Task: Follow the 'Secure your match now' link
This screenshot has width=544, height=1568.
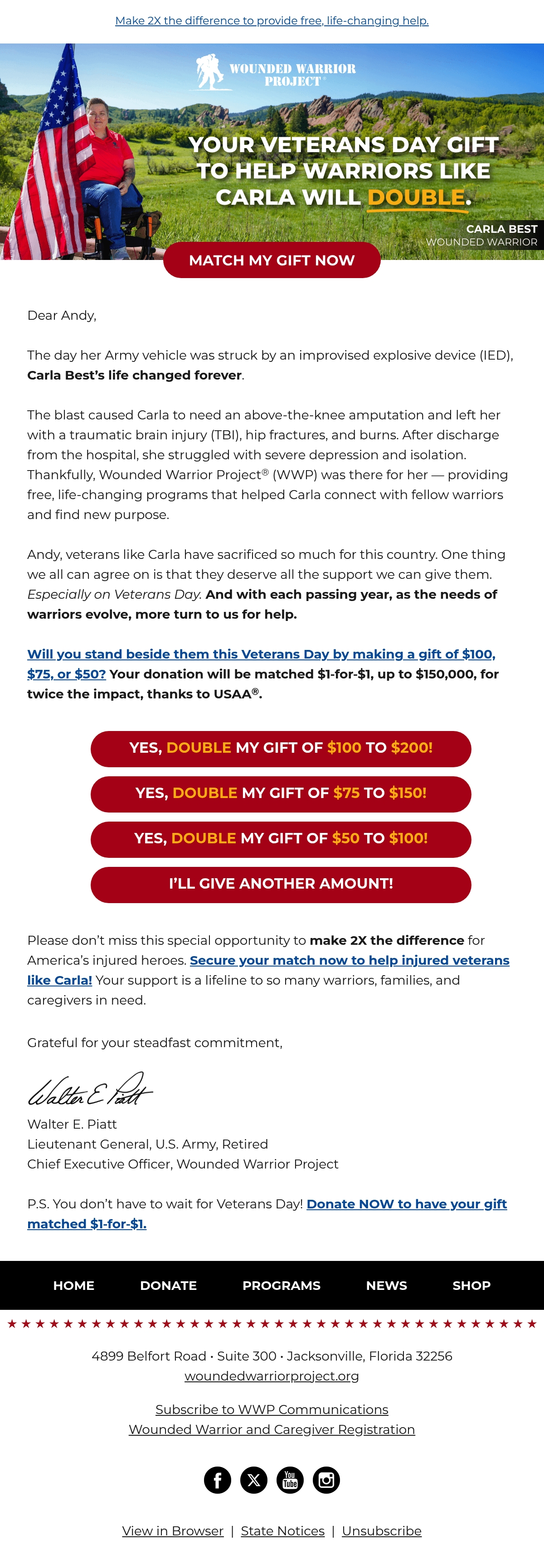Action: click(268, 970)
